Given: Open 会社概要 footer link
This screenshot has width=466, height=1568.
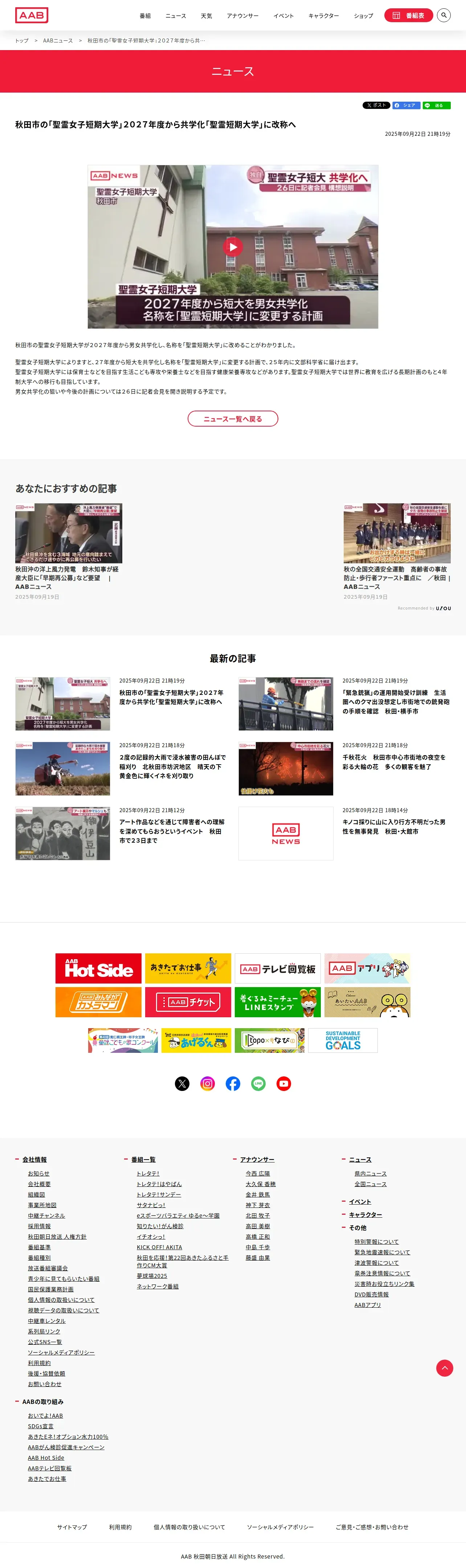Looking at the screenshot, I should [x=40, y=1184].
